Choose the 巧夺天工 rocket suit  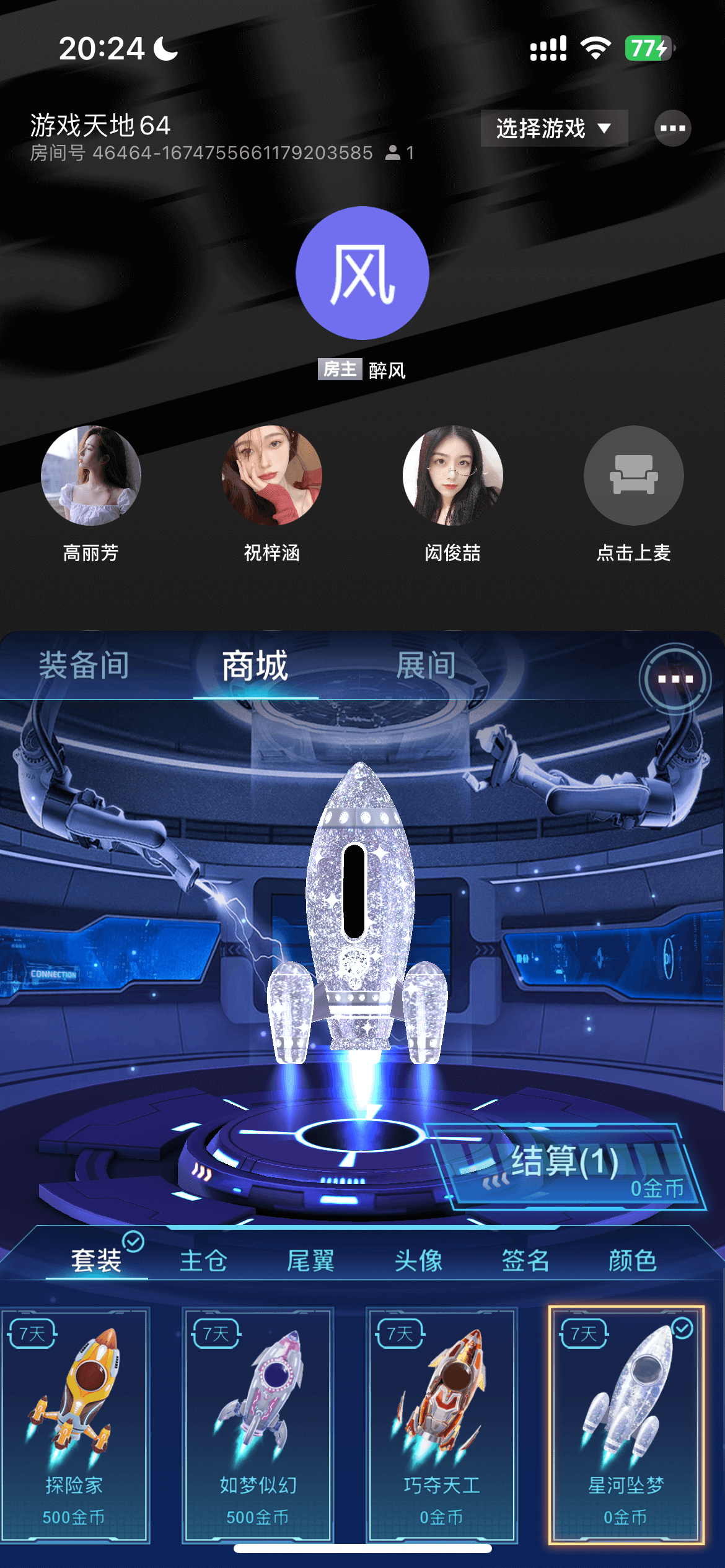tap(442, 1424)
